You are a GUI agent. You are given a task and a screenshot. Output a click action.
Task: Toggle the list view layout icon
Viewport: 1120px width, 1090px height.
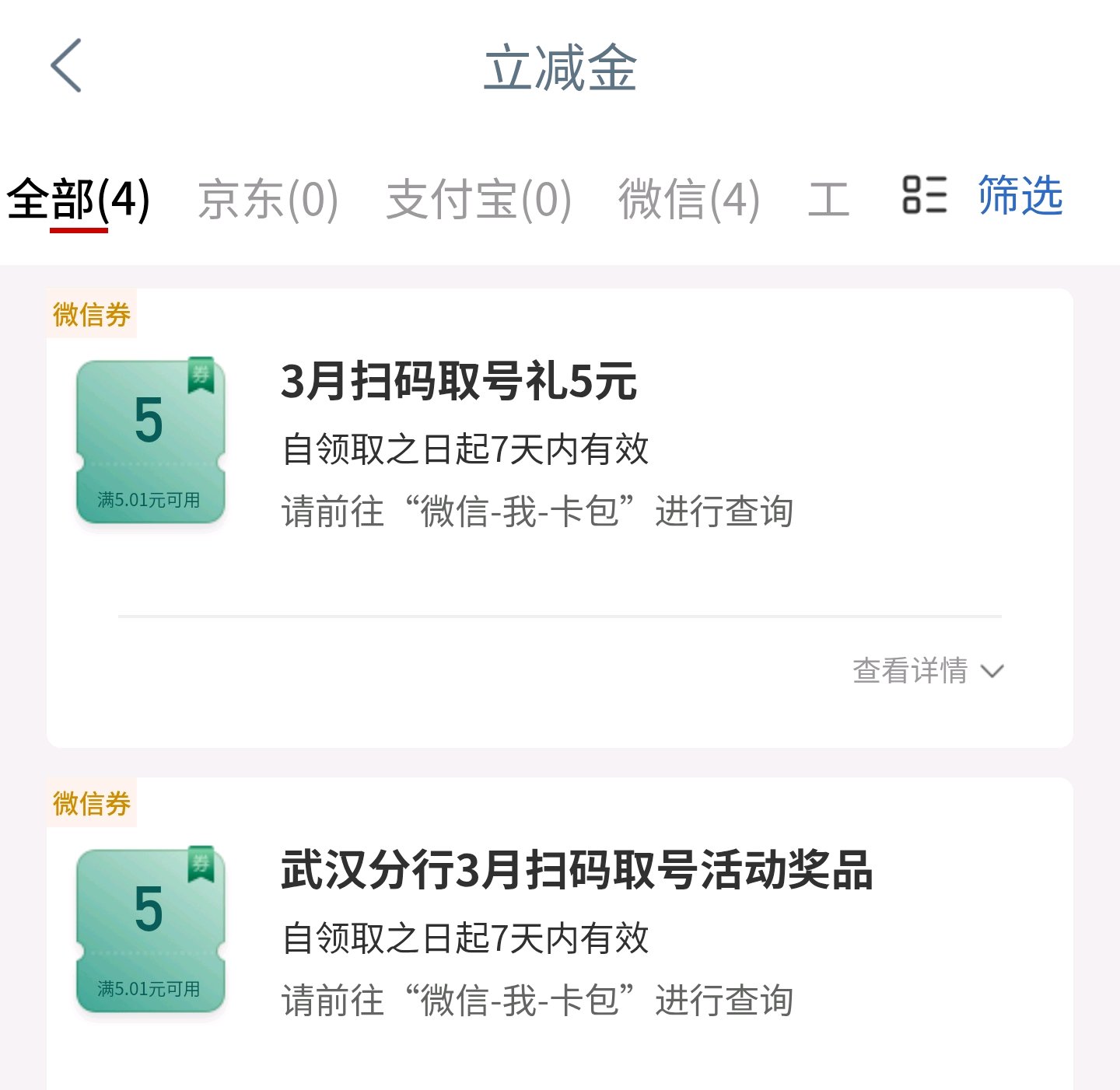(924, 194)
